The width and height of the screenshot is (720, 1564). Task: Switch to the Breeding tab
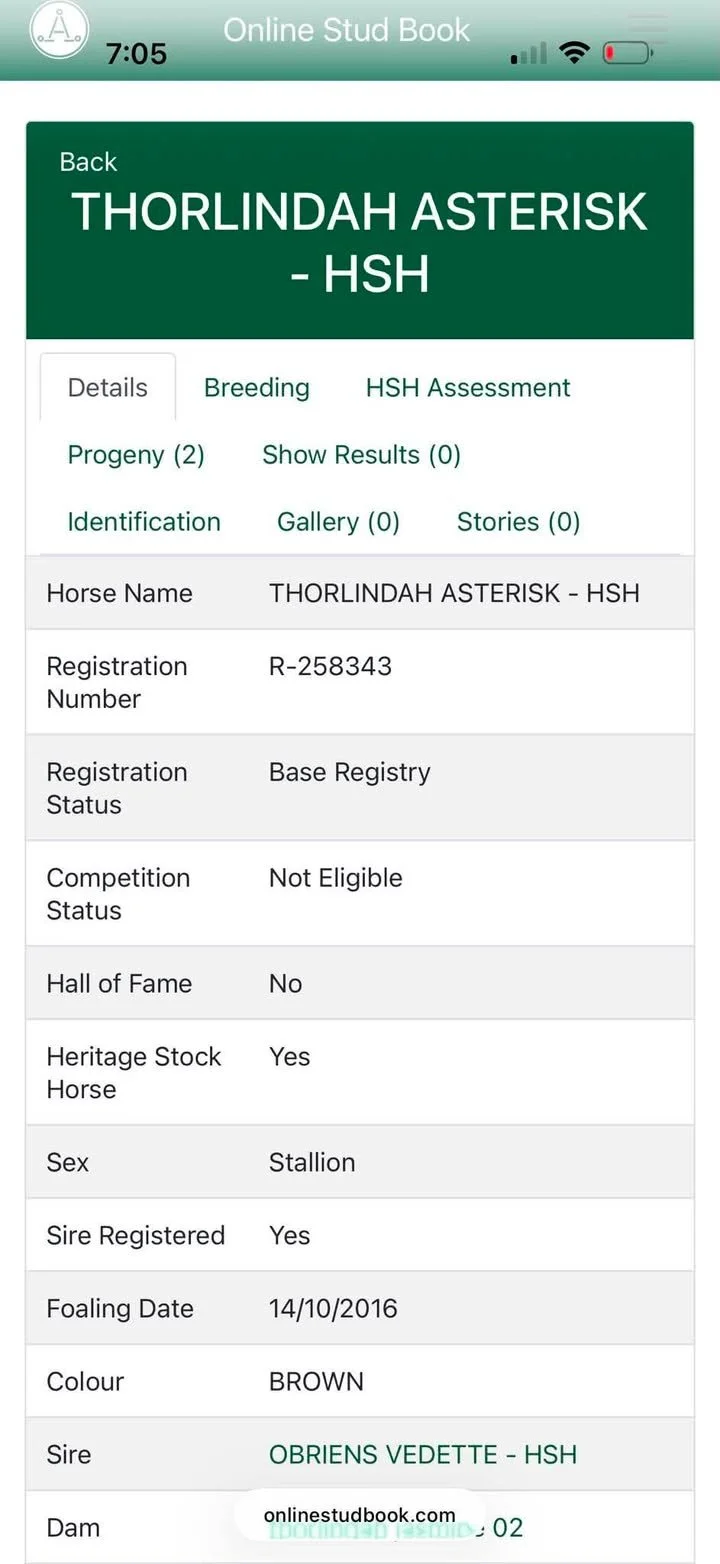256,388
